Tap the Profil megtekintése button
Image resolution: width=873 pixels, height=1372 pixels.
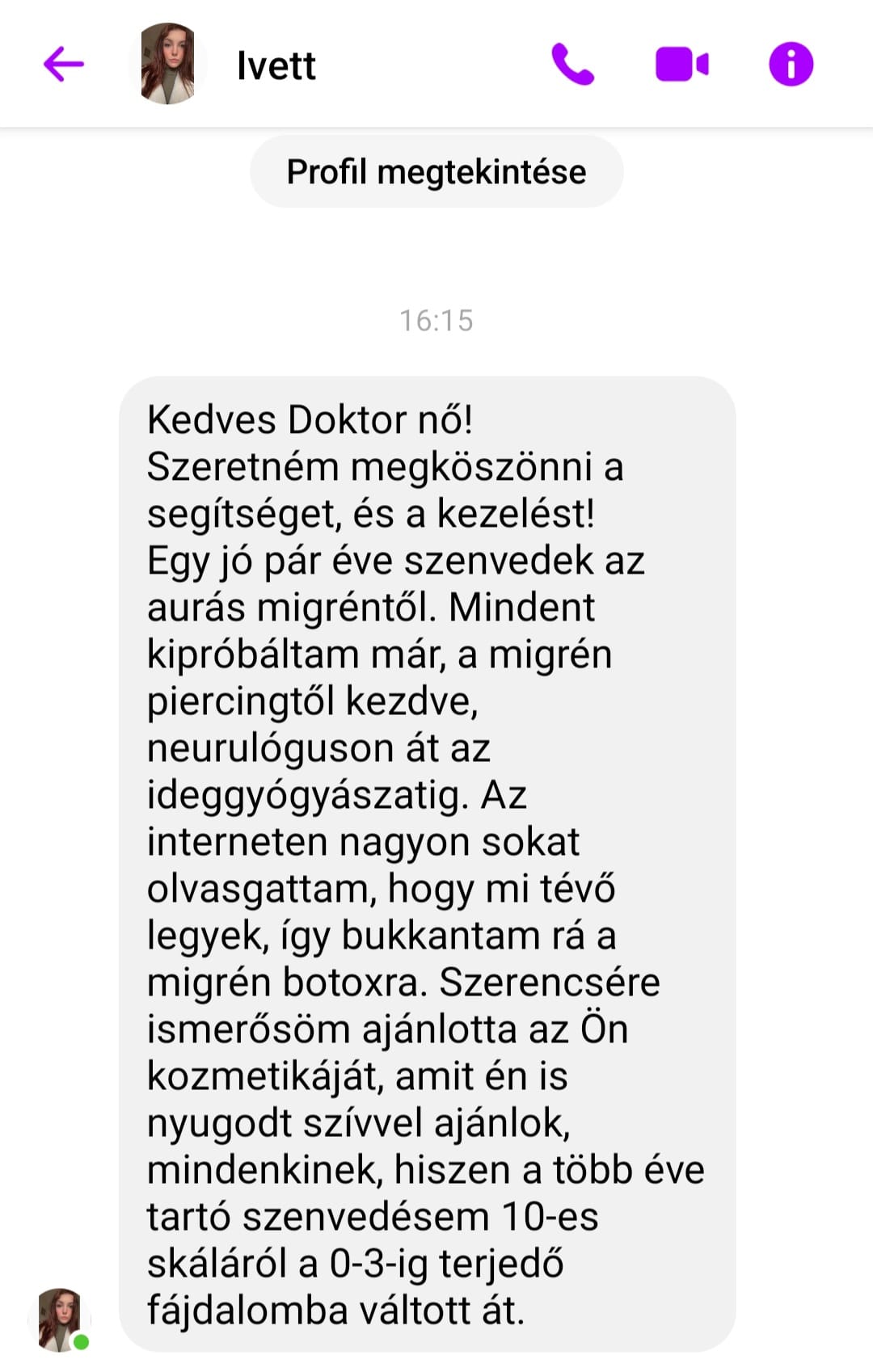tap(436, 172)
